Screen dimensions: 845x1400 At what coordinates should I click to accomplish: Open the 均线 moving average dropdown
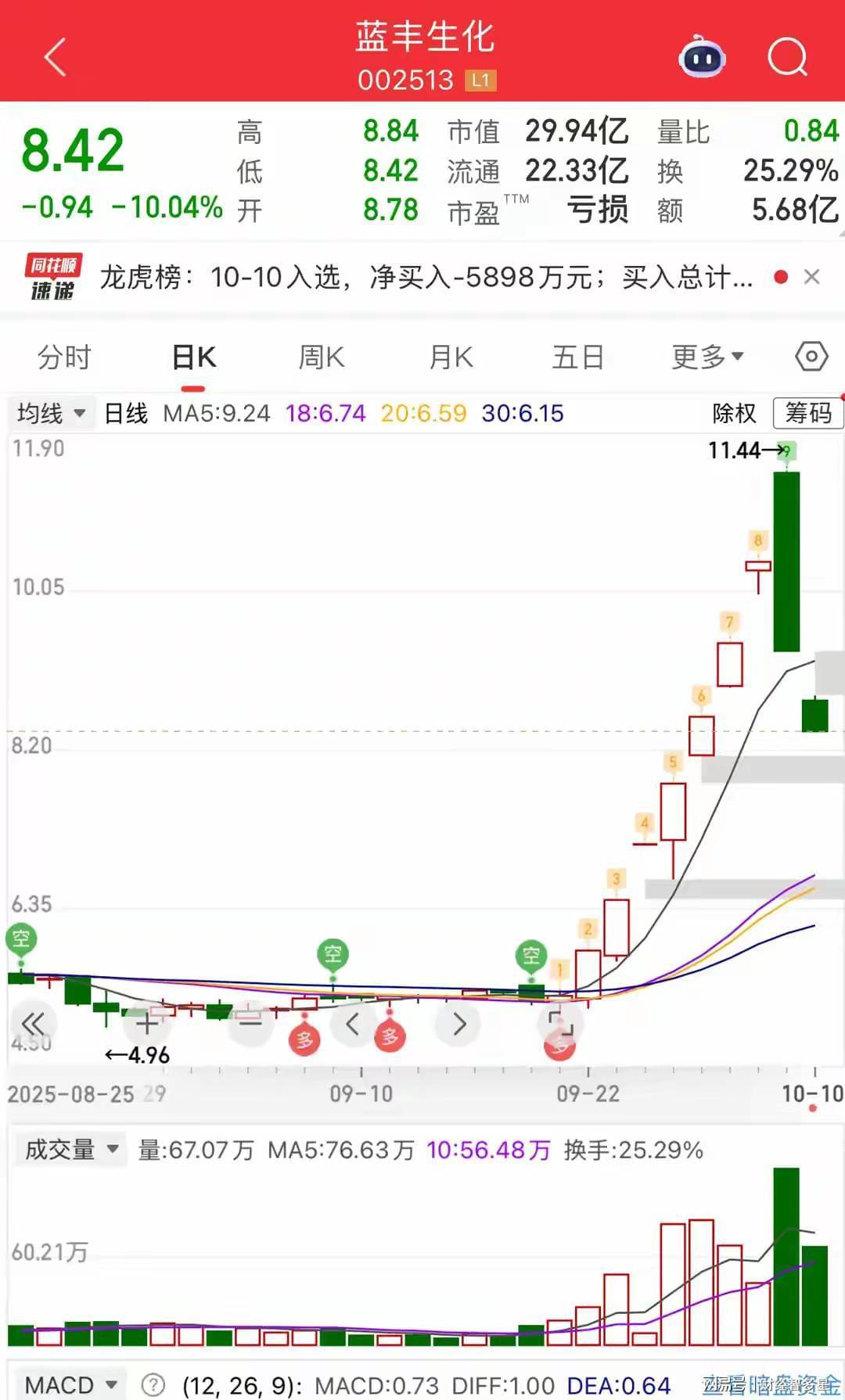(51, 413)
